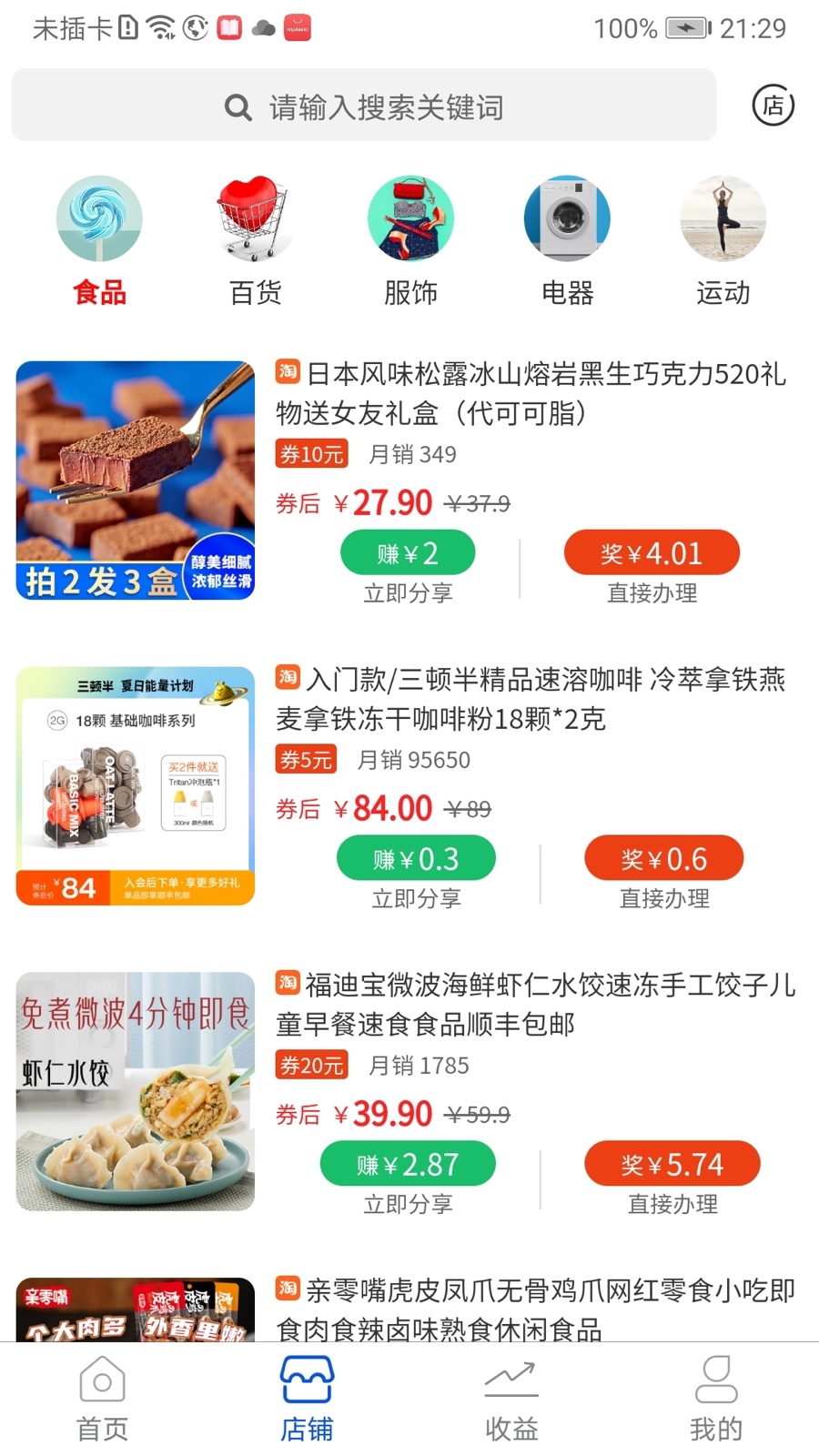
Task: Open the search keyword input box
Action: tap(364, 106)
